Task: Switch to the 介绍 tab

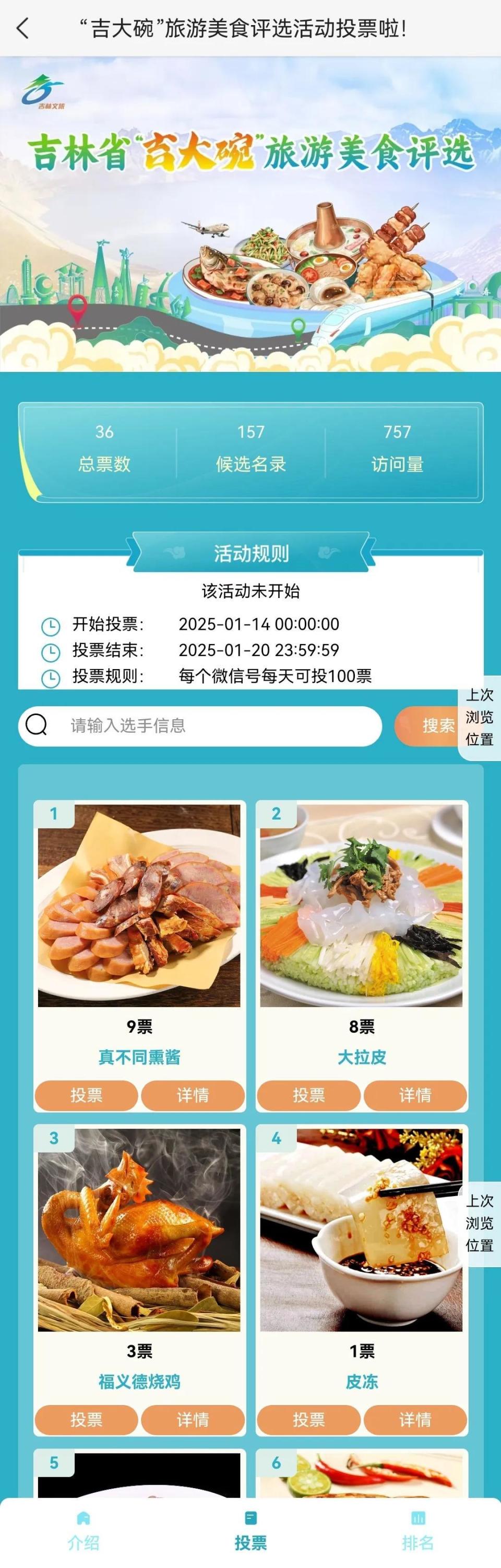Action: coord(83,1531)
